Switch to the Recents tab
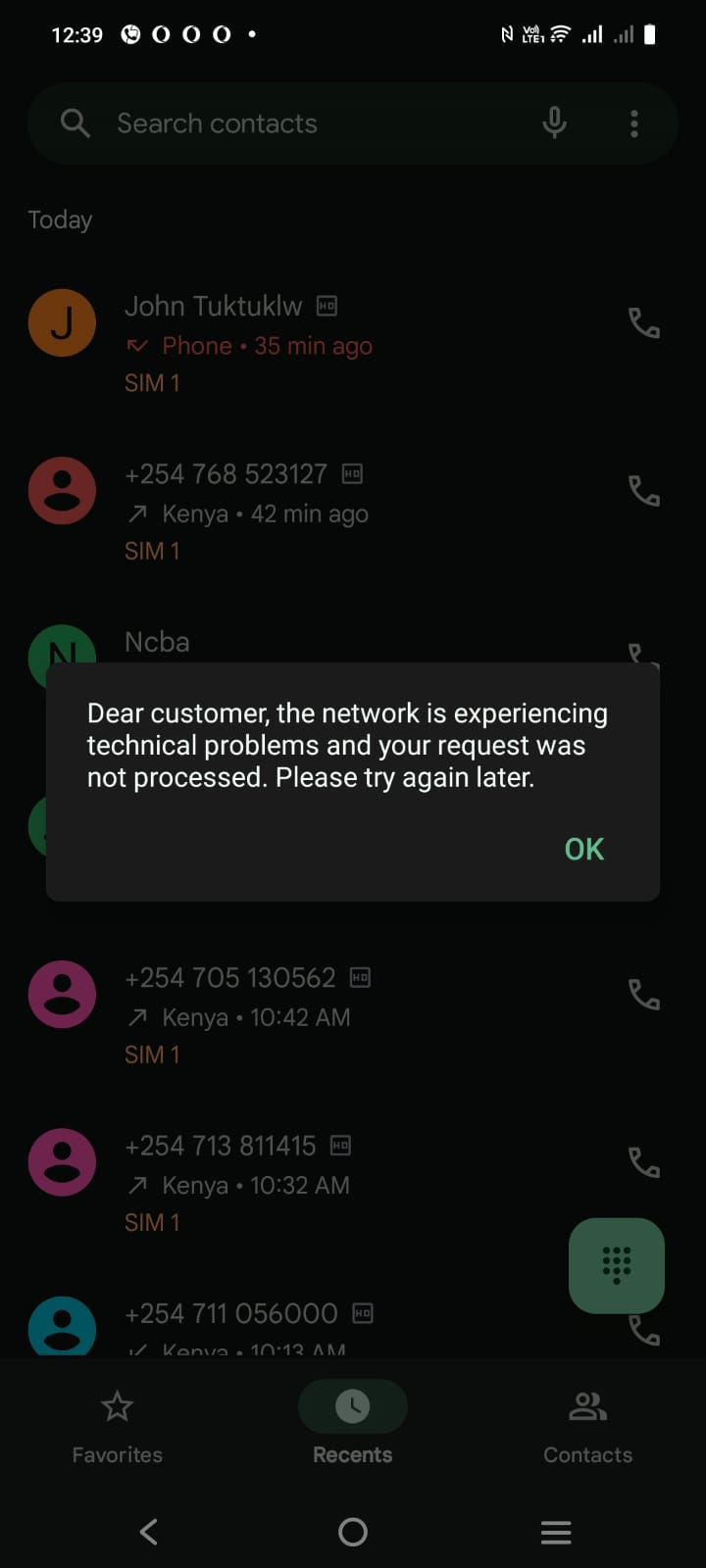The image size is (706, 1568). coord(353,1426)
